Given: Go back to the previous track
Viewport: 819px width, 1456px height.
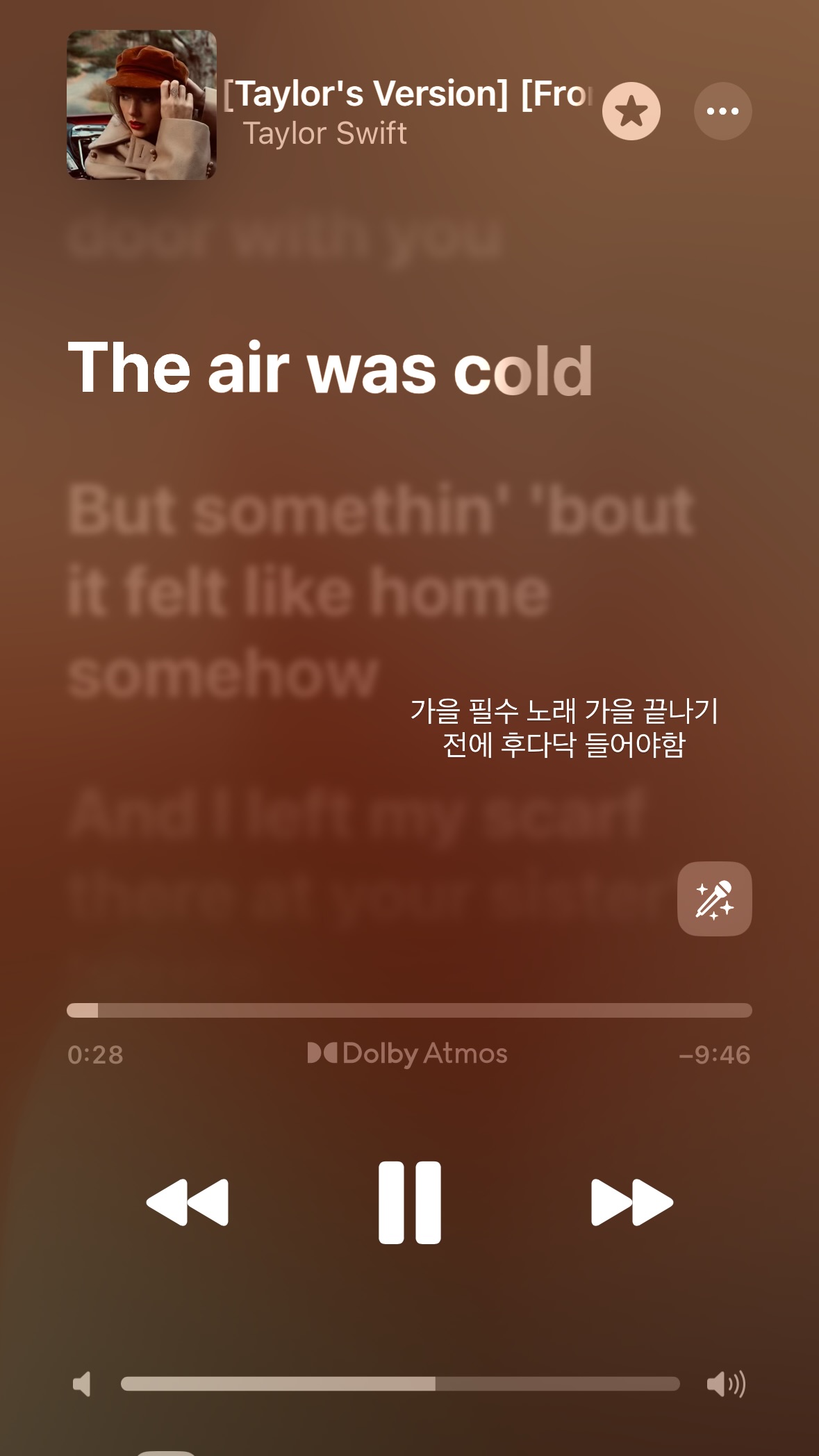Looking at the screenshot, I should point(188,1202).
